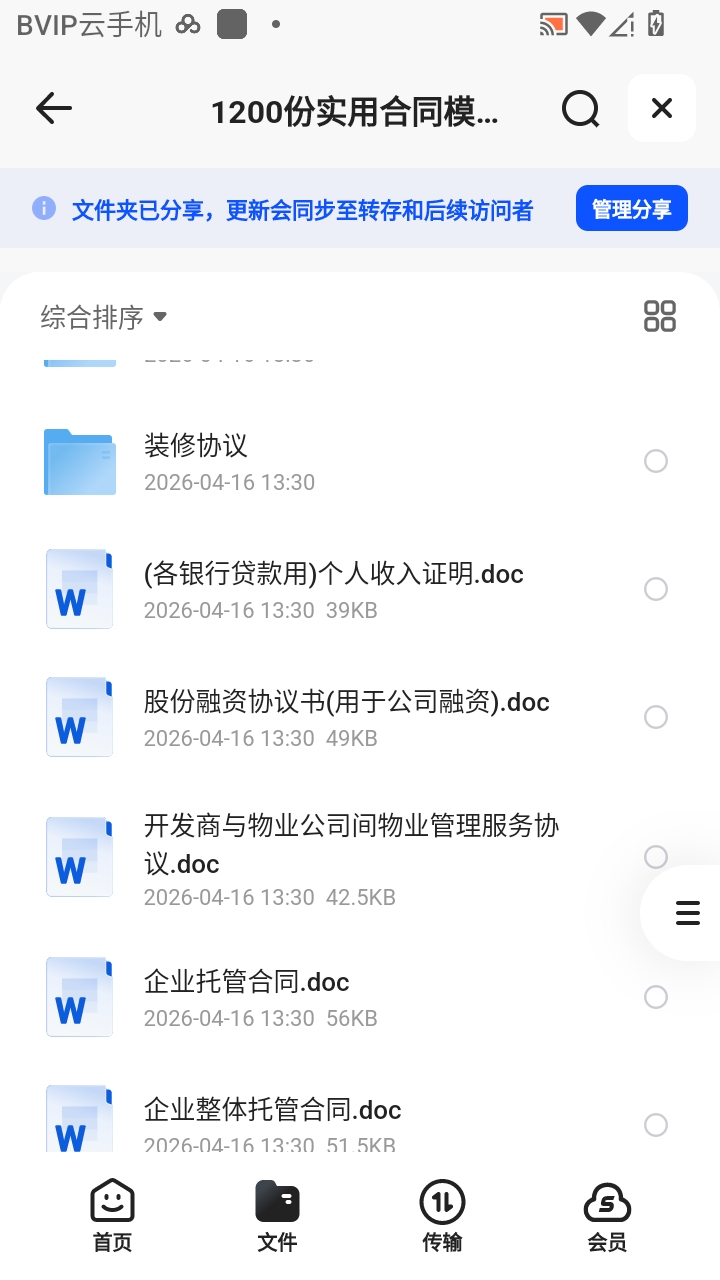The width and height of the screenshot is (720, 1280).
Task: Select the 企业托管合同.doc file checkbox
Action: (x=656, y=997)
